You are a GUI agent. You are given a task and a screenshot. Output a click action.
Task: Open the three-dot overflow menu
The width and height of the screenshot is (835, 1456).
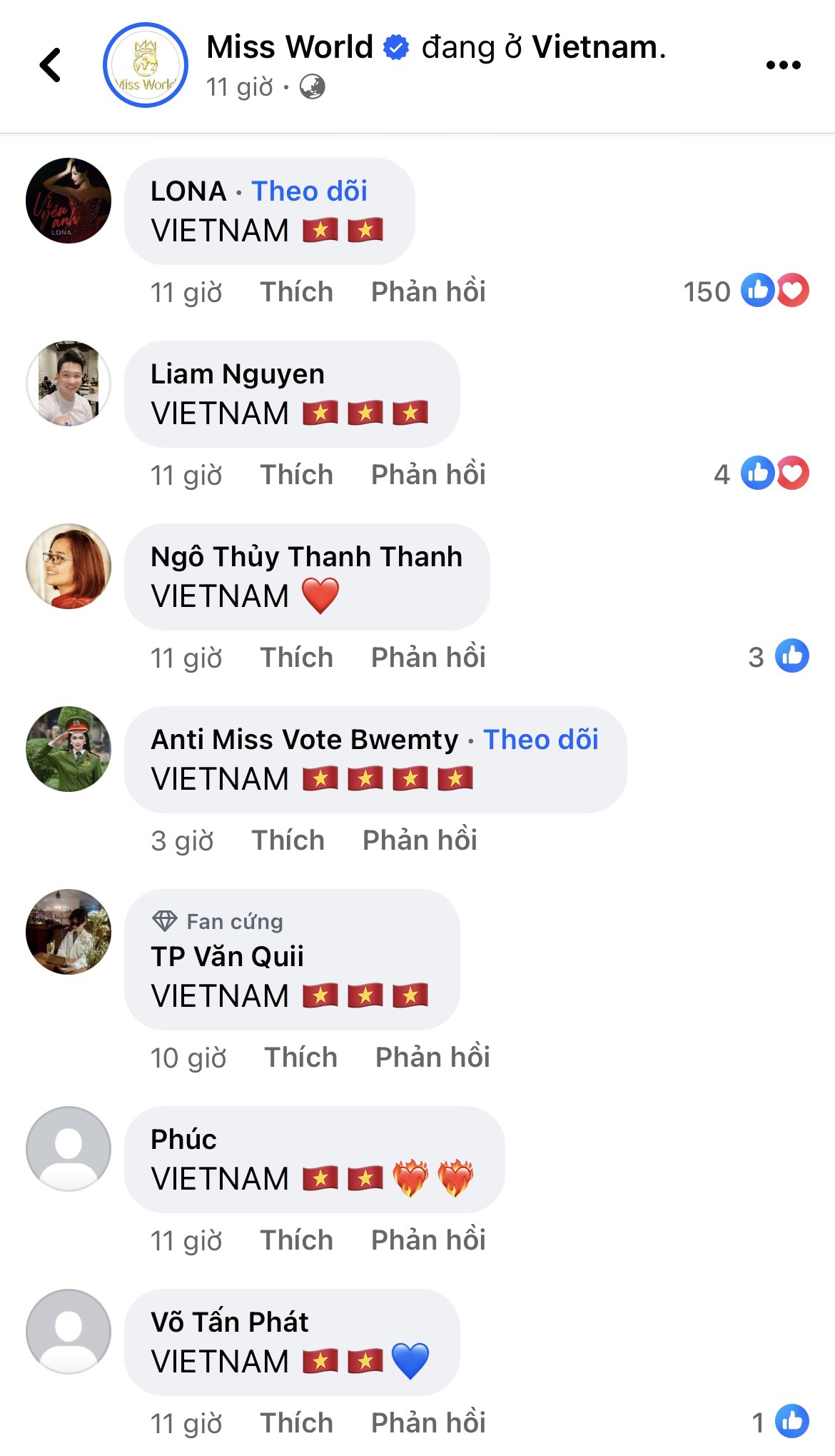pos(783,65)
